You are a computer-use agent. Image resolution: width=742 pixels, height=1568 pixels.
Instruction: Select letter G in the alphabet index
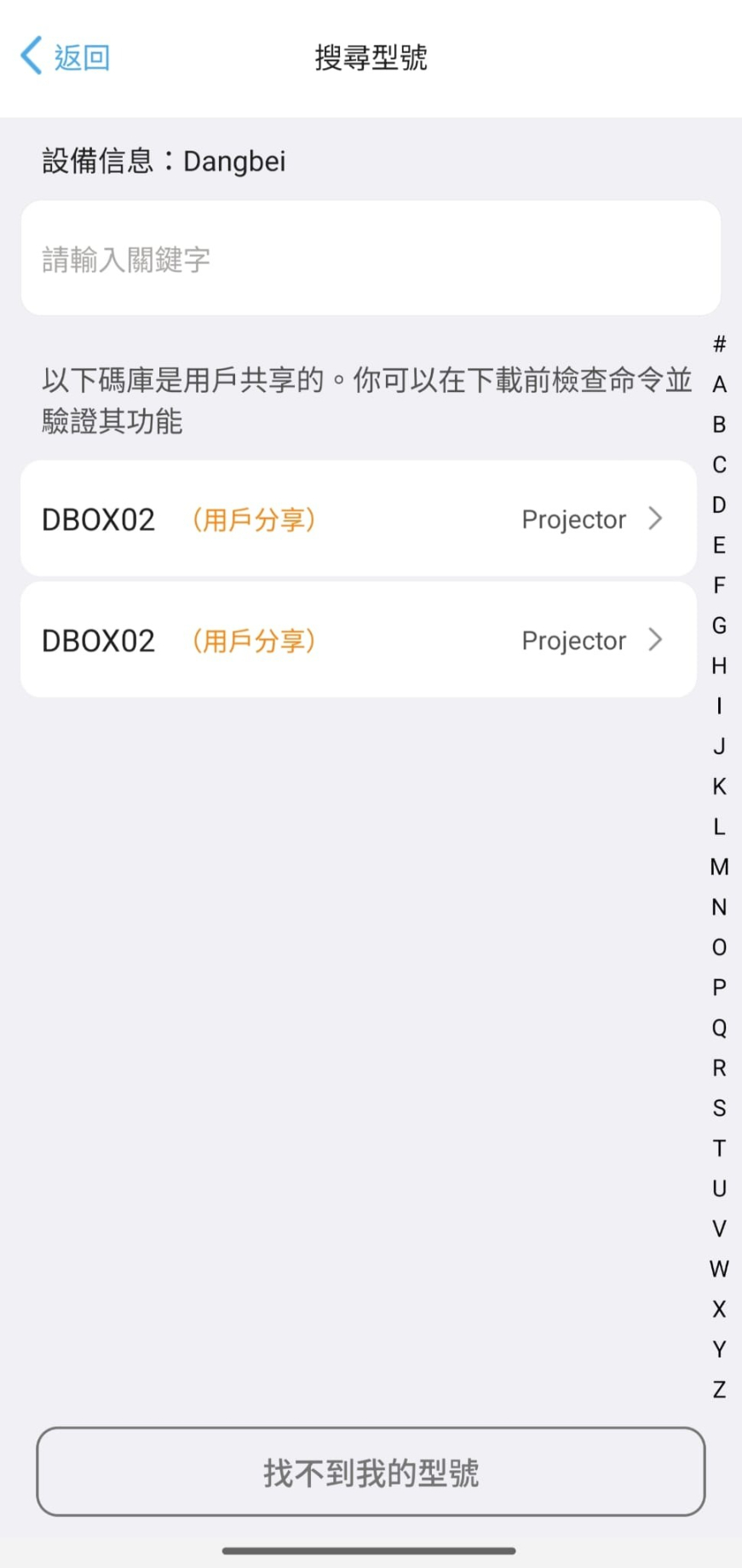click(719, 625)
